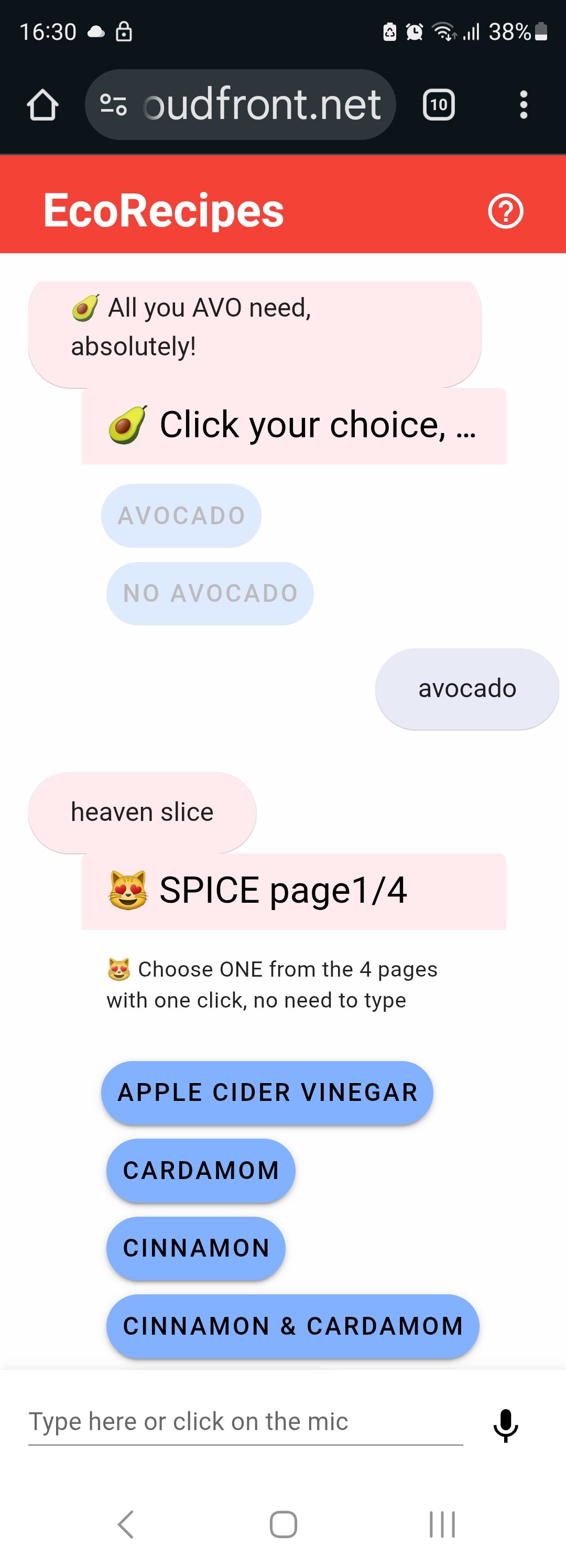Open the tab switcher showing 10 tabs
Screen dimensions: 566x1568
pos(438,105)
